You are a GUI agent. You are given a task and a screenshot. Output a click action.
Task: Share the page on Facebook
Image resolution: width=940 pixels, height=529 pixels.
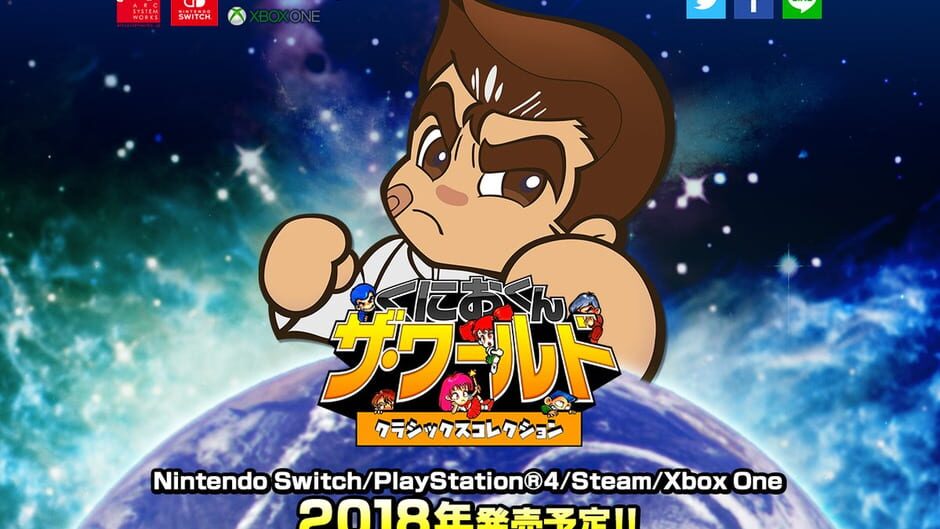[x=753, y=7]
